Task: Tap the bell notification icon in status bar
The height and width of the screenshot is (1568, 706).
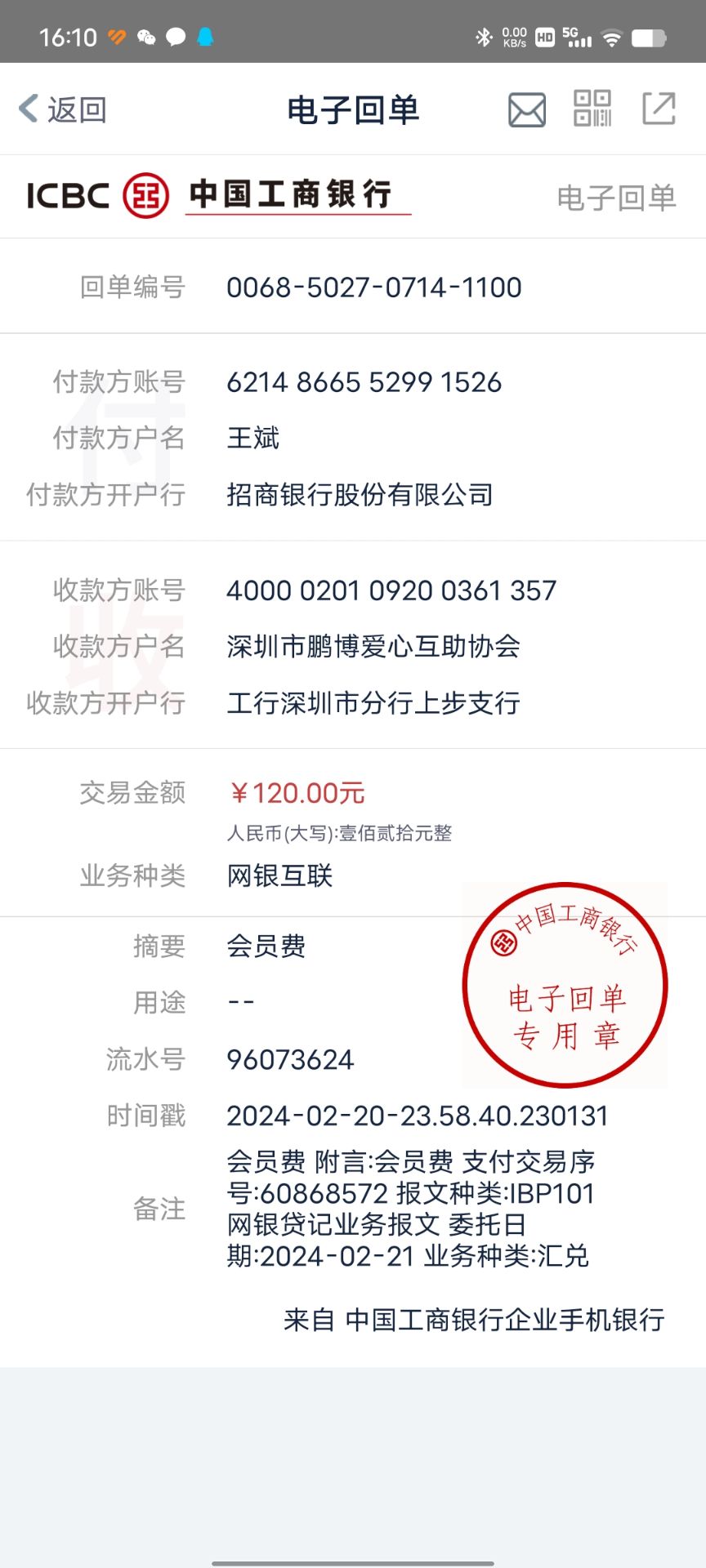Action: [x=207, y=36]
